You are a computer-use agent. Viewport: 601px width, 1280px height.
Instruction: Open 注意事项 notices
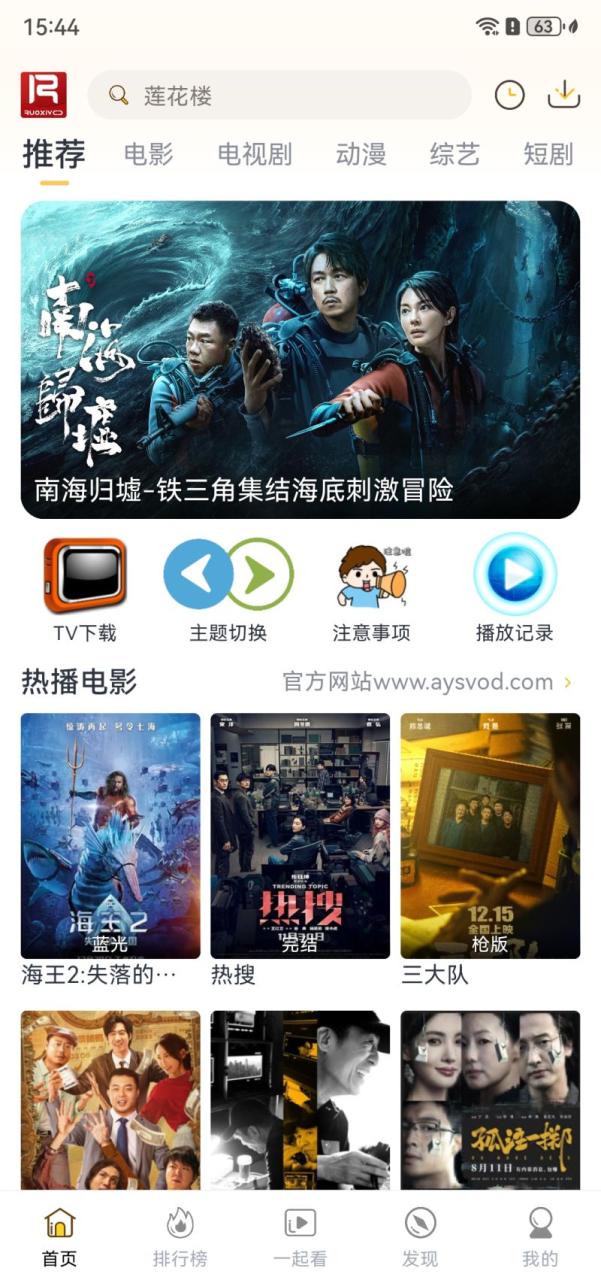[371, 590]
